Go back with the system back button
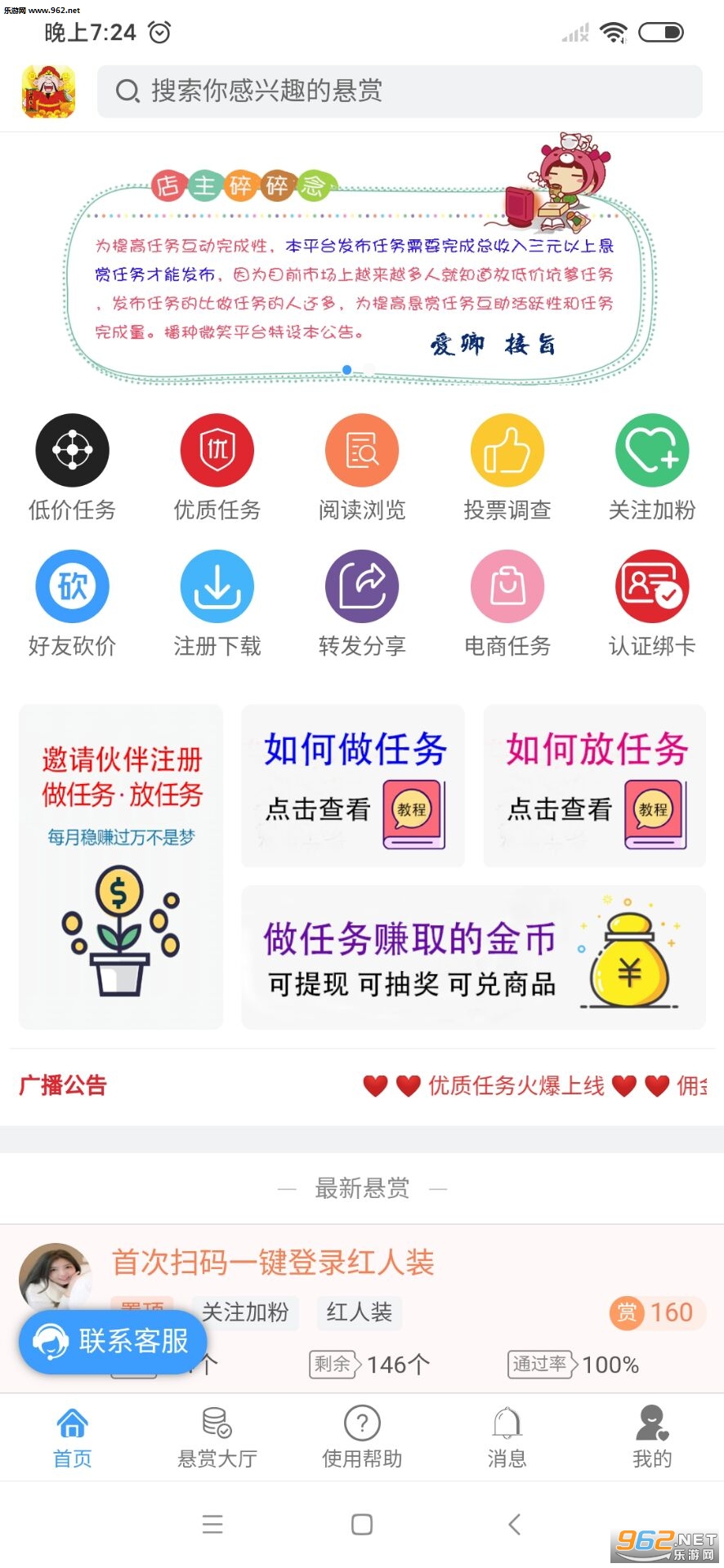The width and height of the screenshot is (724, 1568). [514, 1524]
